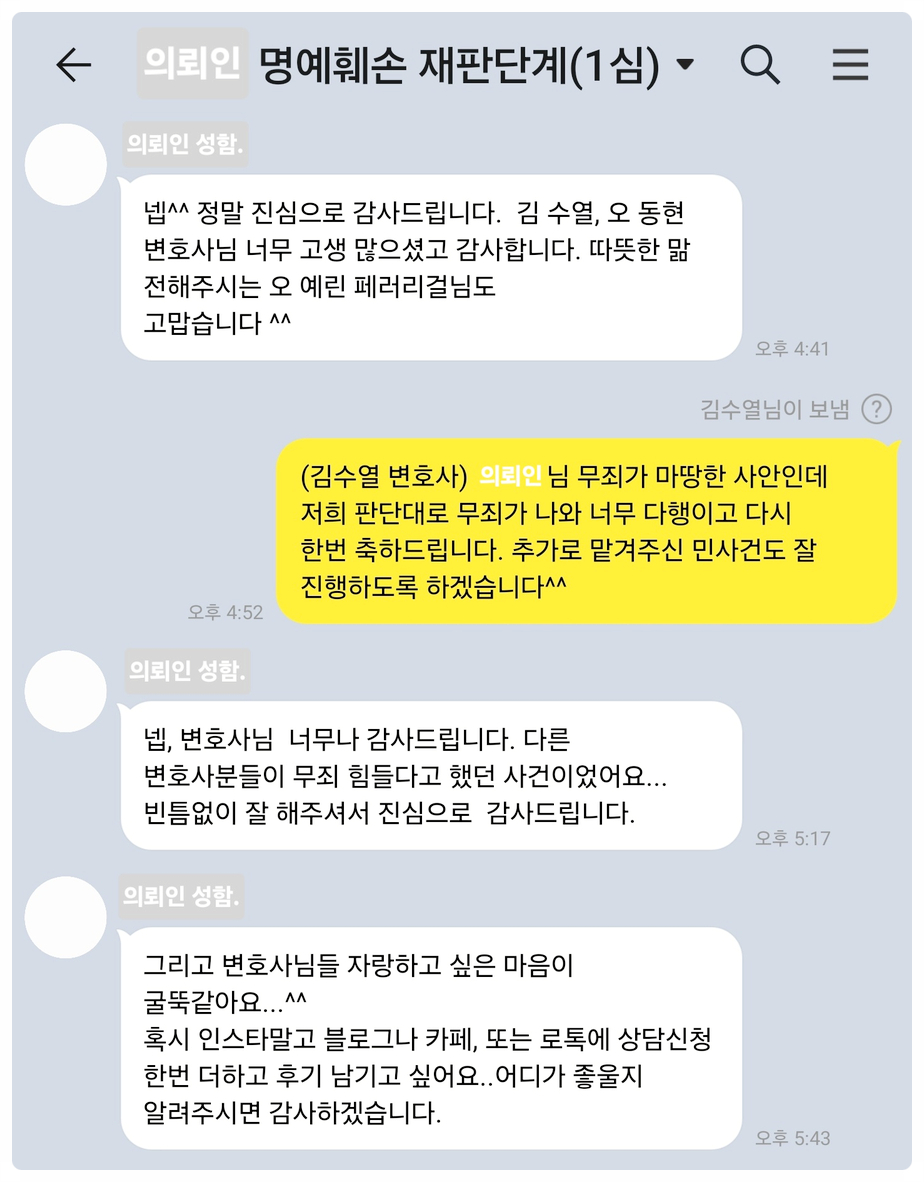
Task: Expand the chat room title dropdown arrow
Action: click(685, 65)
